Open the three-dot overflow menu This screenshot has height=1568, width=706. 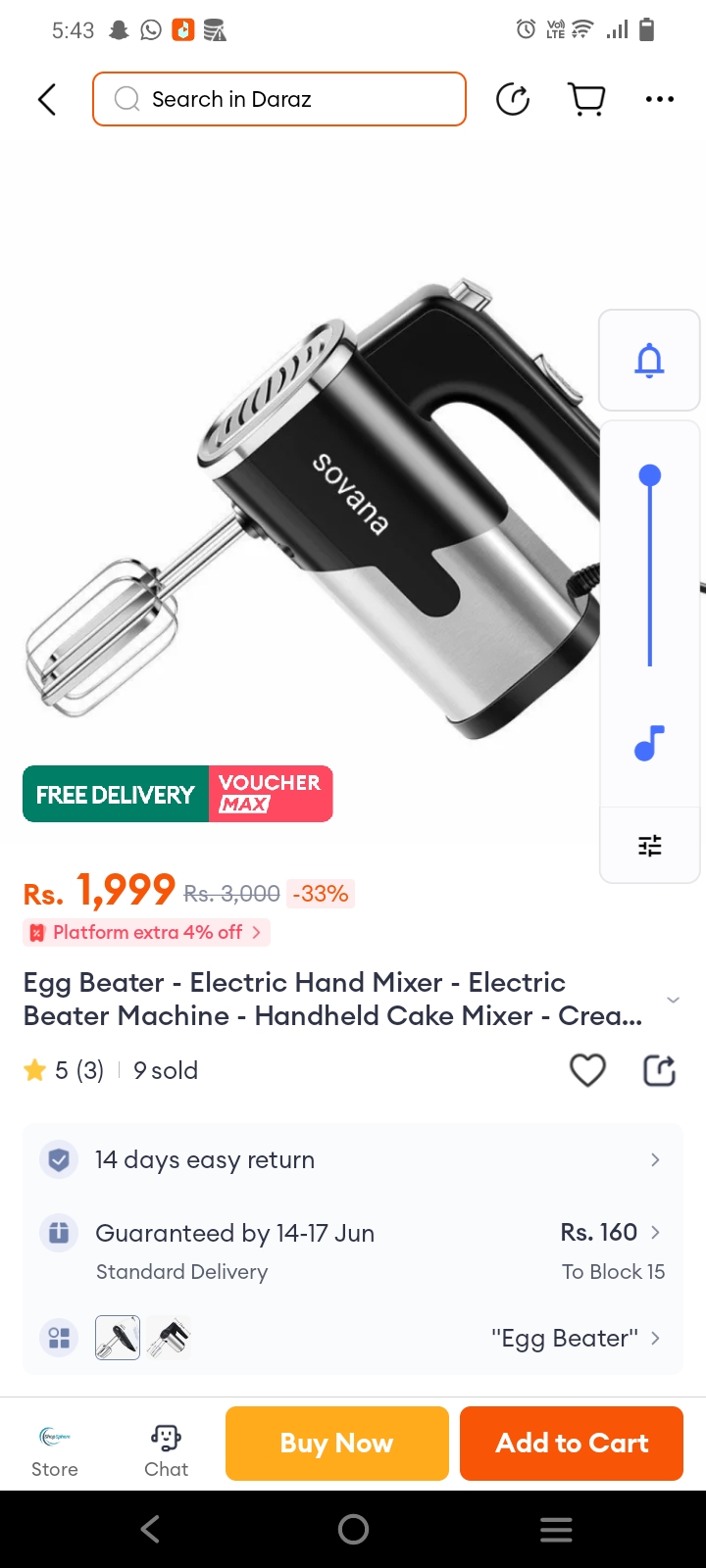659,99
